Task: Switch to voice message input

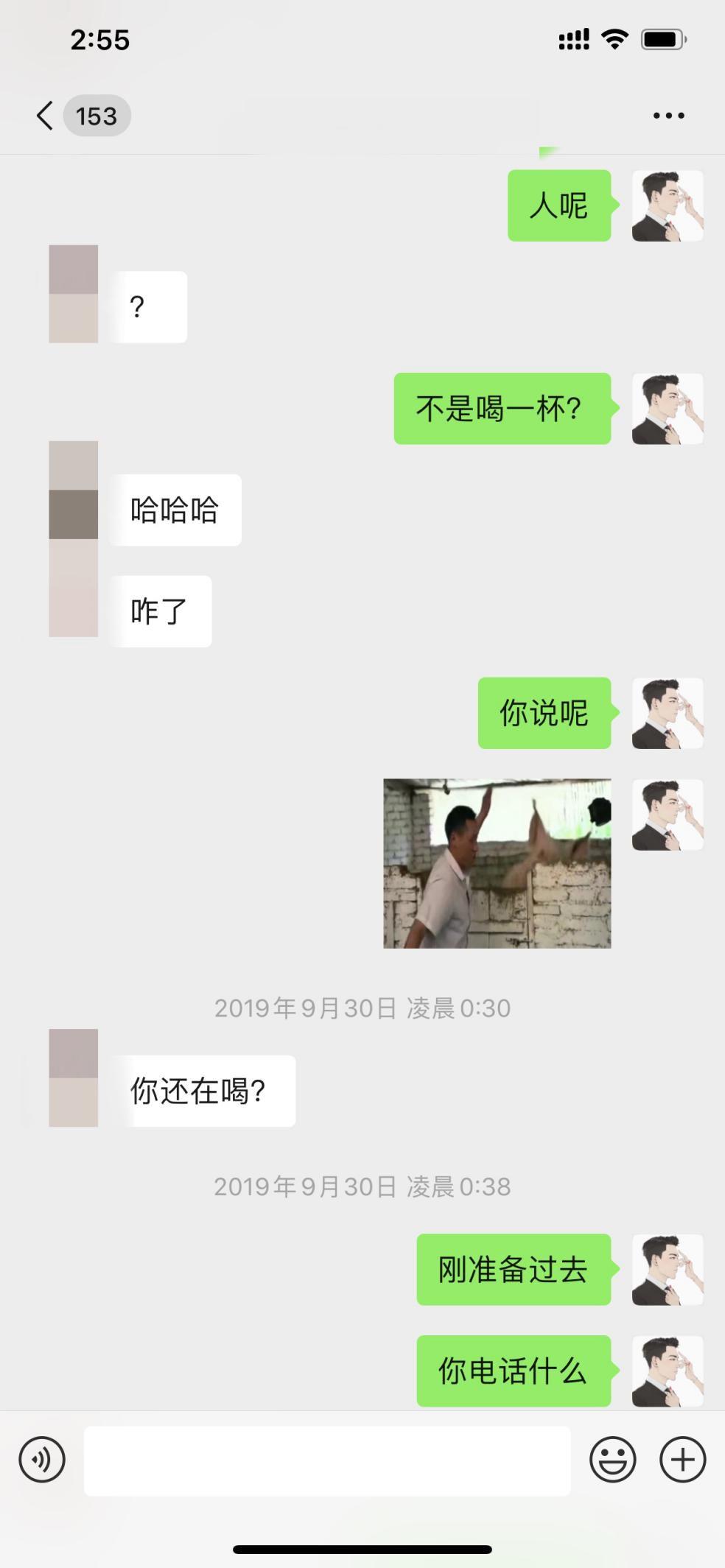Action: (x=42, y=1459)
